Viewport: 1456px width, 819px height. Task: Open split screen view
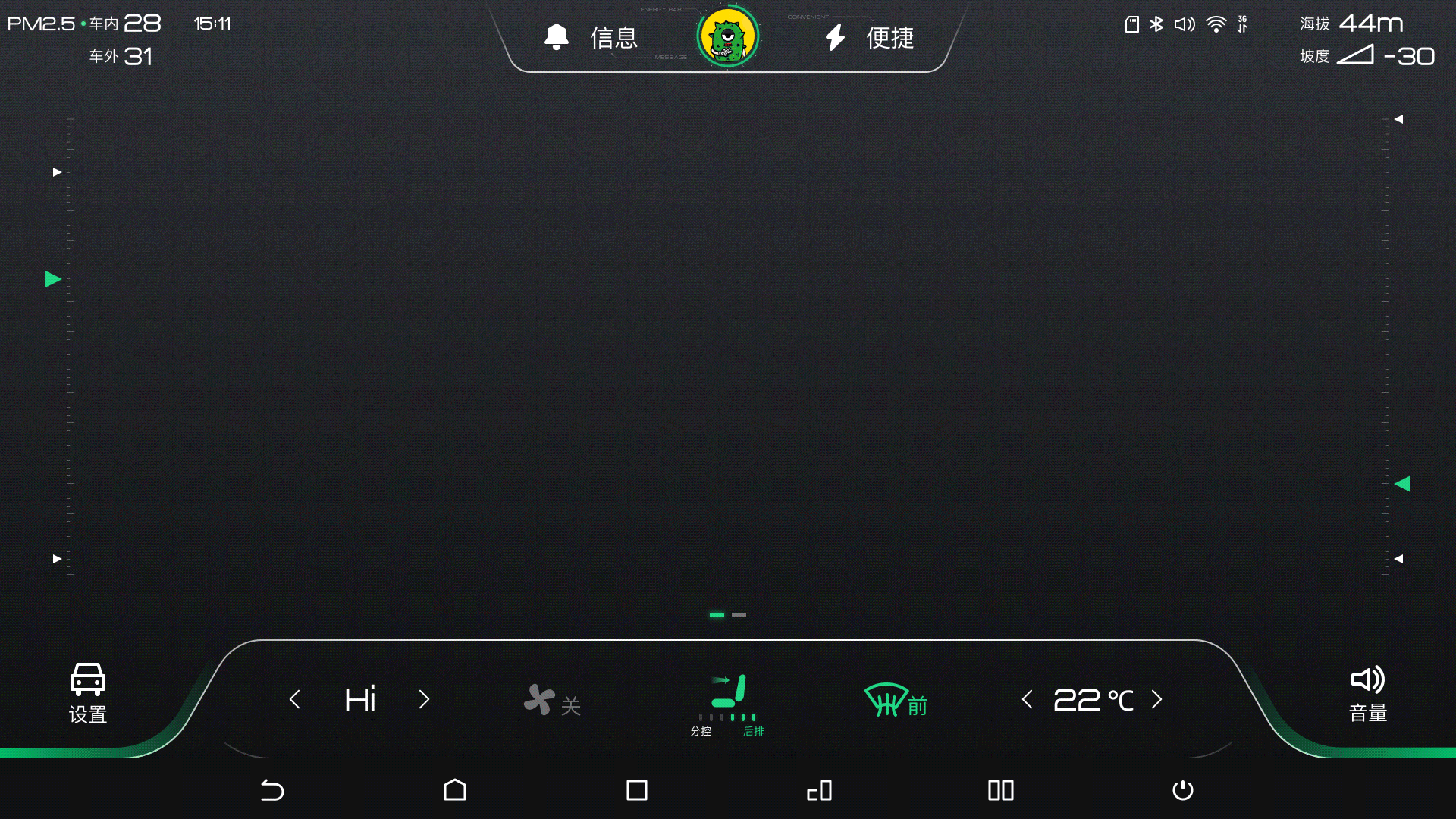pyautogui.click(x=1001, y=790)
